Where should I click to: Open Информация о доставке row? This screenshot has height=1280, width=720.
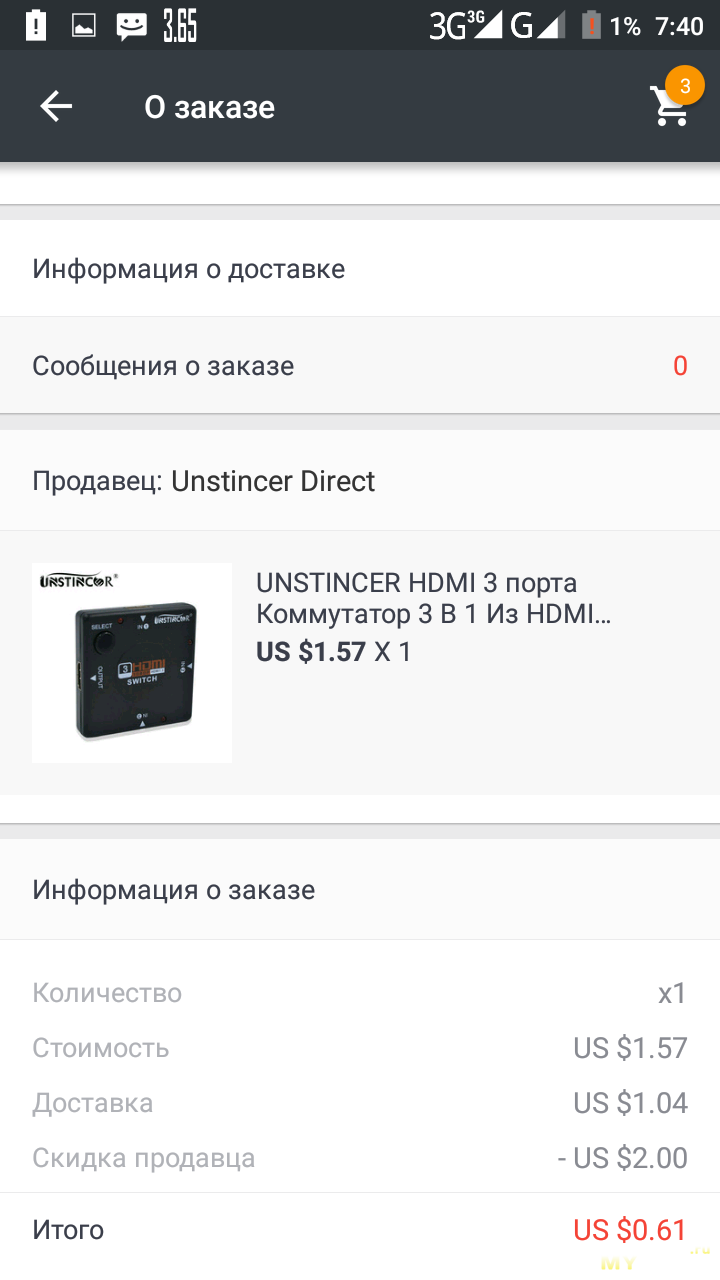360,268
